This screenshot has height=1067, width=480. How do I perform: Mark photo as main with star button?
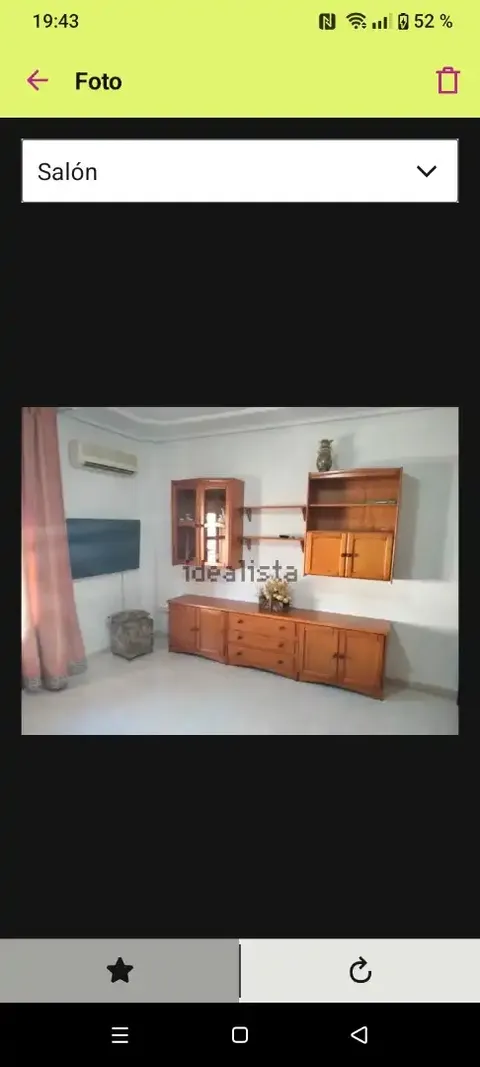coord(120,970)
